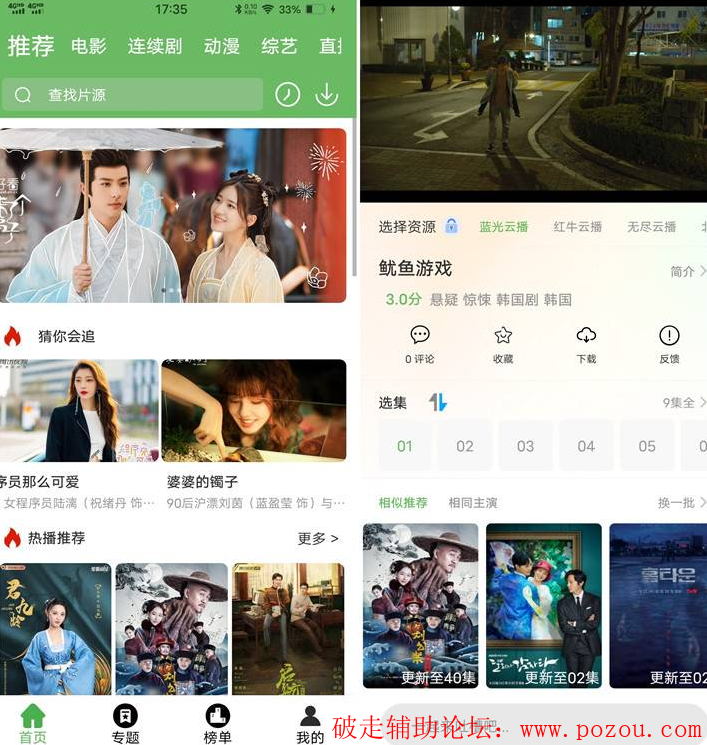Viewport: 707px width, 745px height.
Task: Add 鱿鱼游戏 to favorites with 收藏
Action: tap(503, 343)
